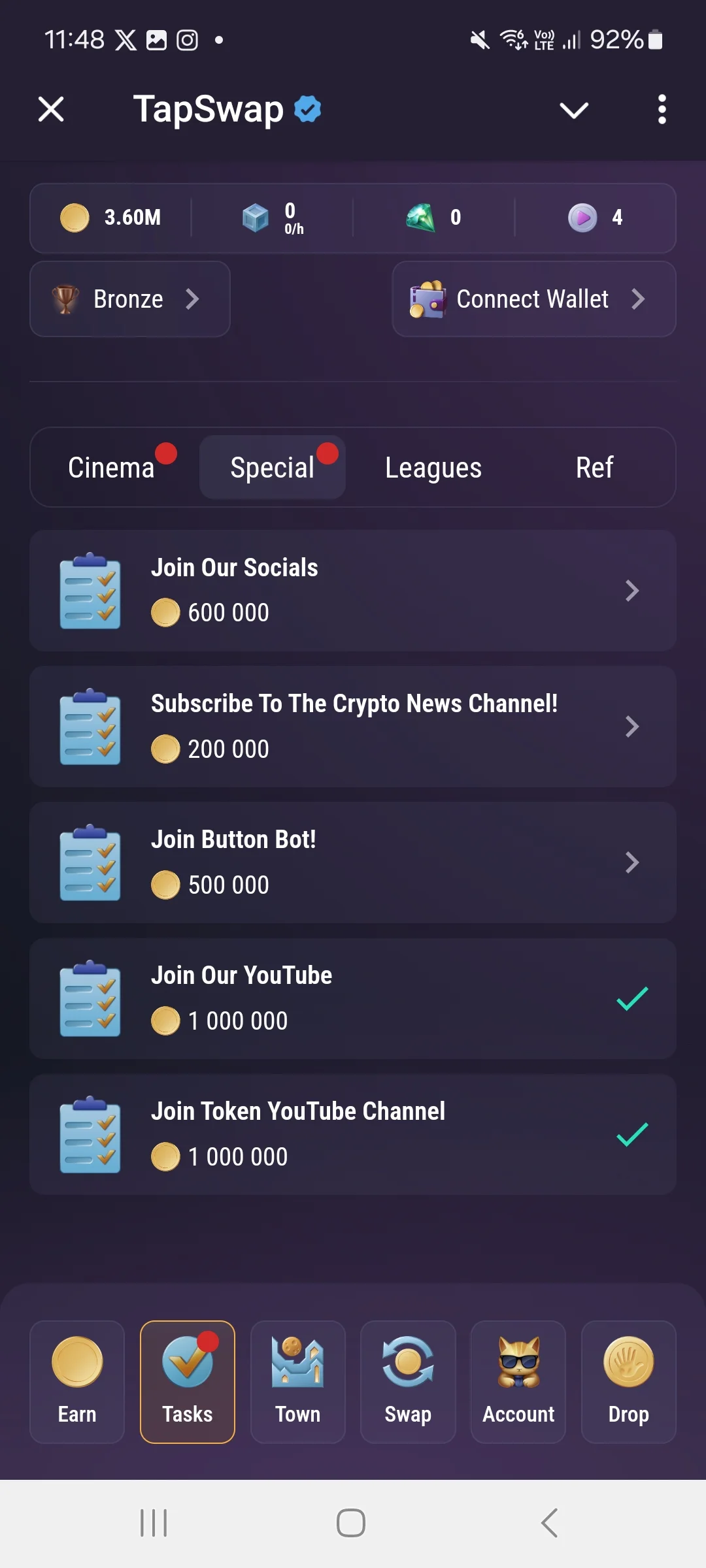
Task: Open the Join Button Bot task
Action: (x=353, y=862)
